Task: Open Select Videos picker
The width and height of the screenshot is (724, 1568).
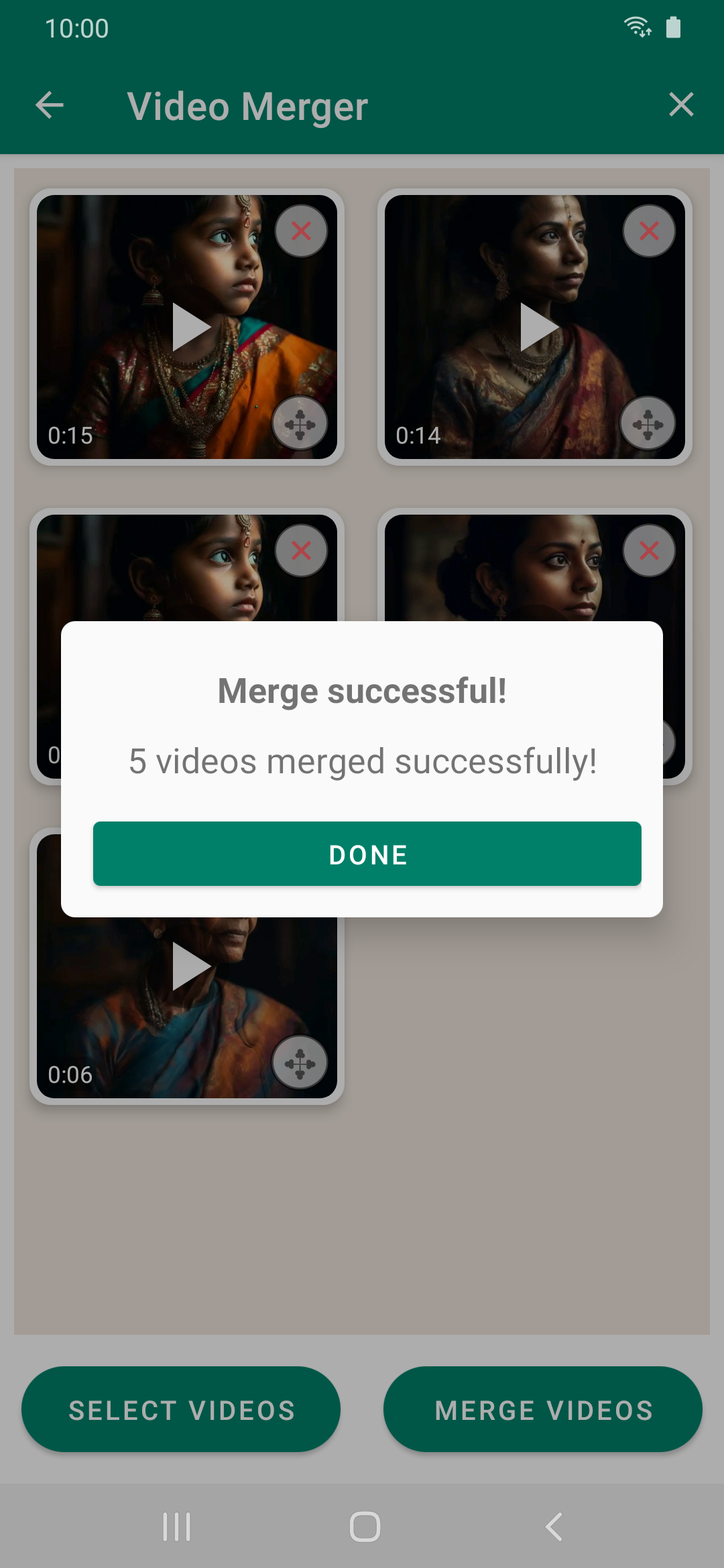Action: point(181,1410)
